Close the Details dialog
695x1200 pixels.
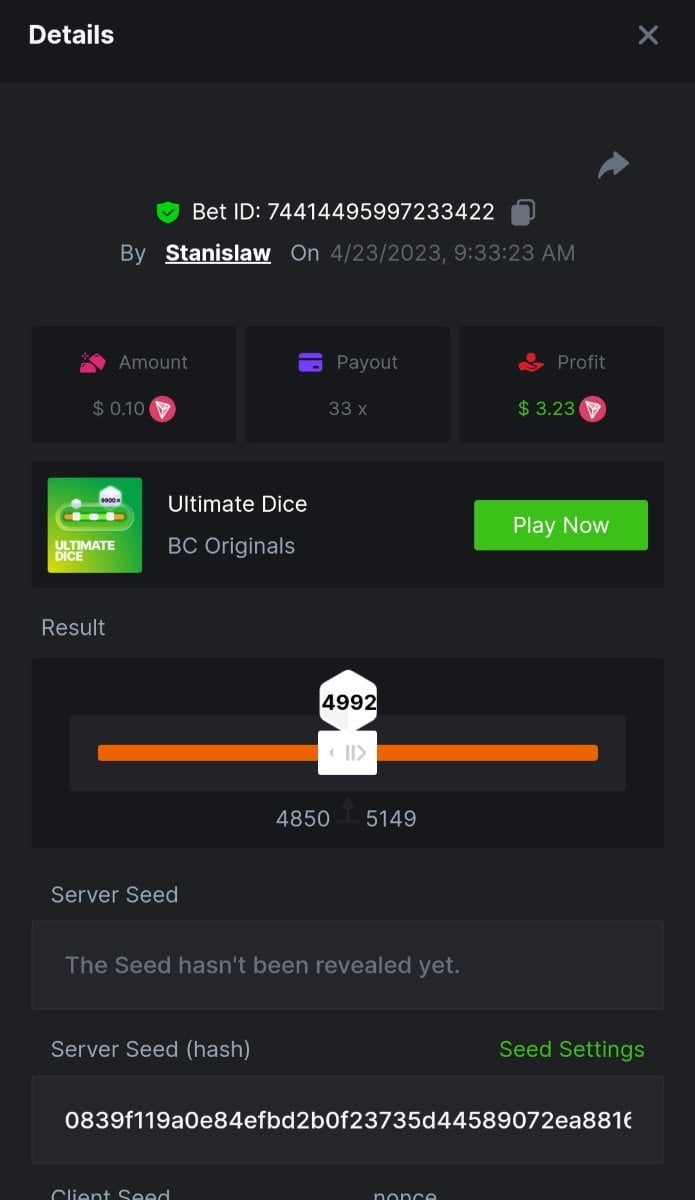tap(648, 35)
